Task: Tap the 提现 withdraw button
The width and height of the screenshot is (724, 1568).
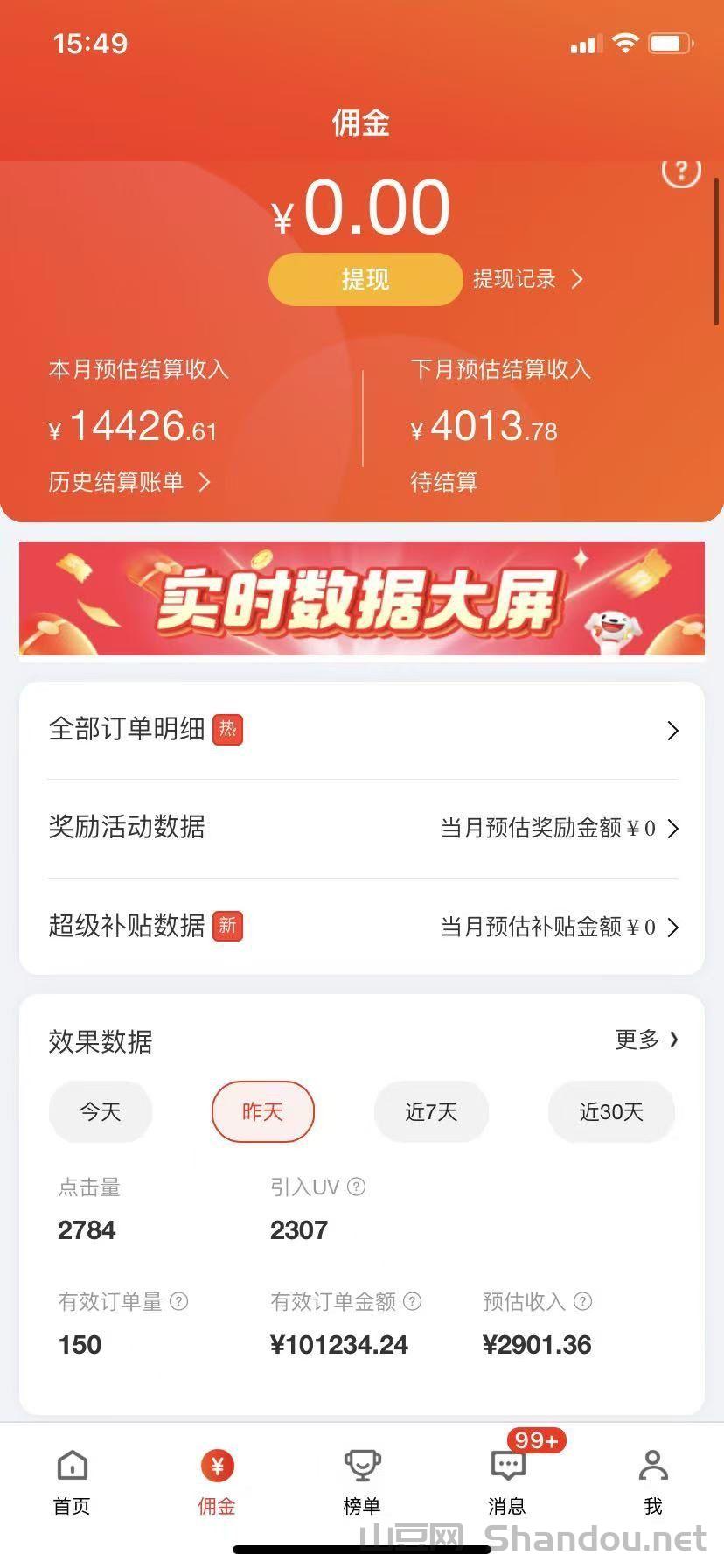Action: (365, 279)
